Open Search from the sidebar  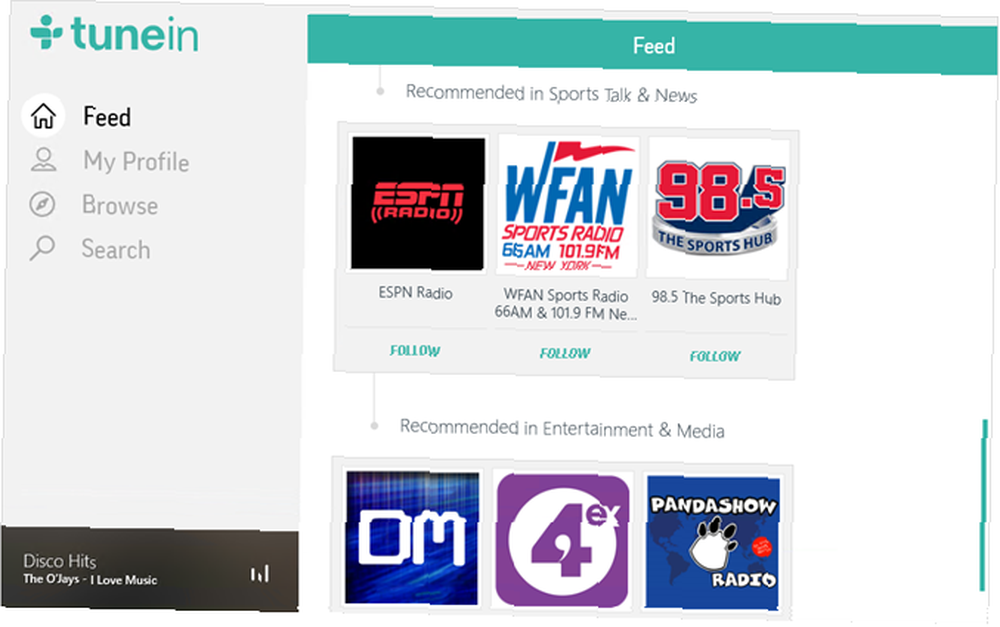click(114, 249)
